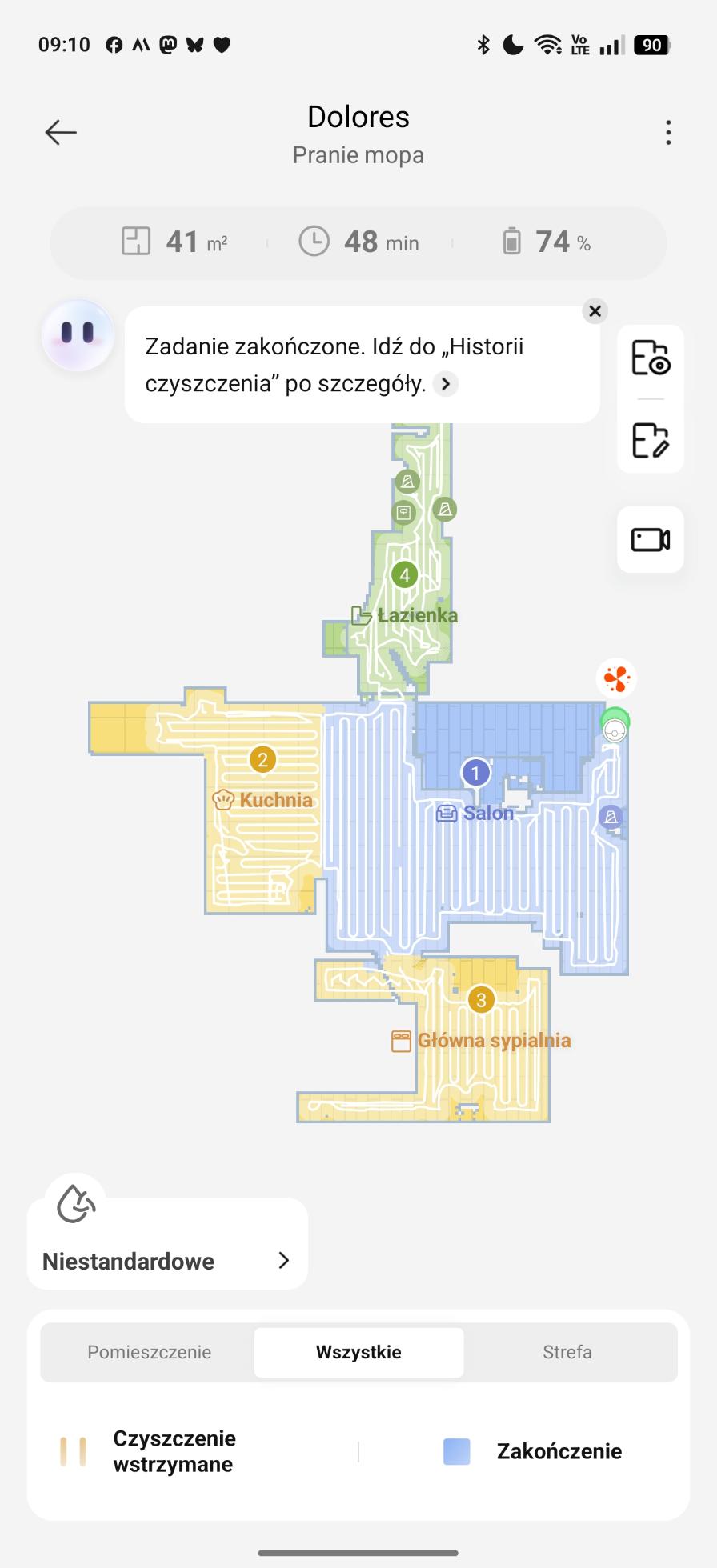Tap the assistant avatar face
This screenshot has width=717, height=1568.
78,334
